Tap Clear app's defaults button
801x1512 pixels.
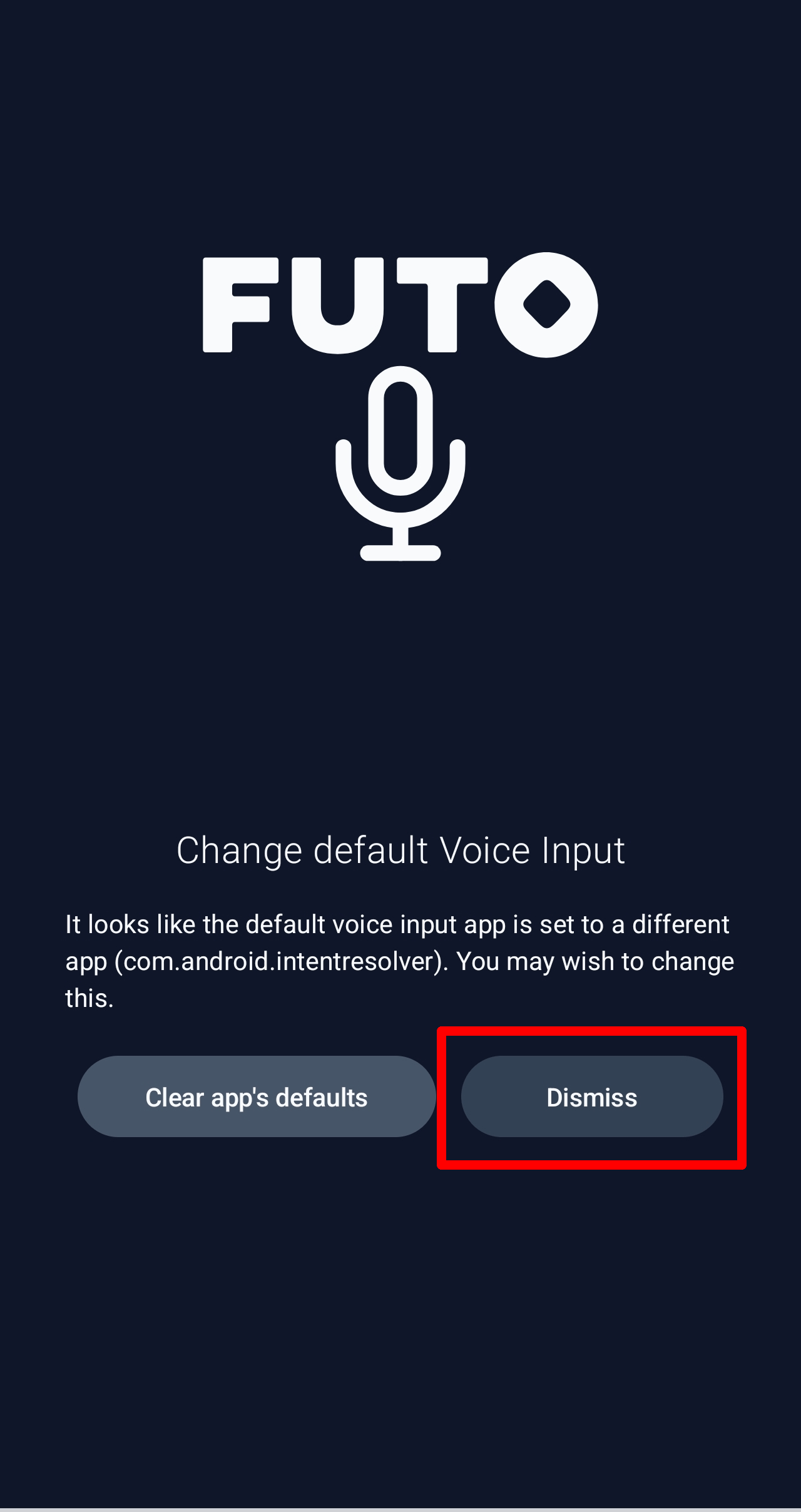click(257, 1097)
